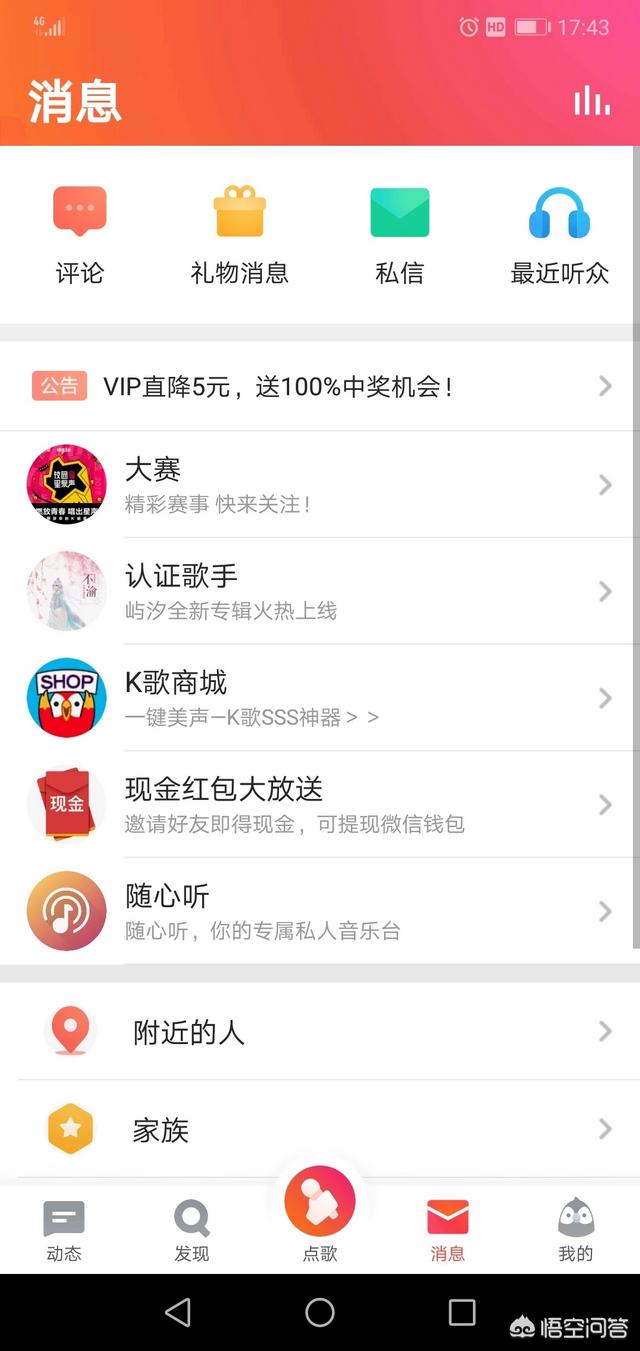This screenshot has height=1351, width=640.
Task: Open 随心听 personal radio row
Action: (x=320, y=911)
